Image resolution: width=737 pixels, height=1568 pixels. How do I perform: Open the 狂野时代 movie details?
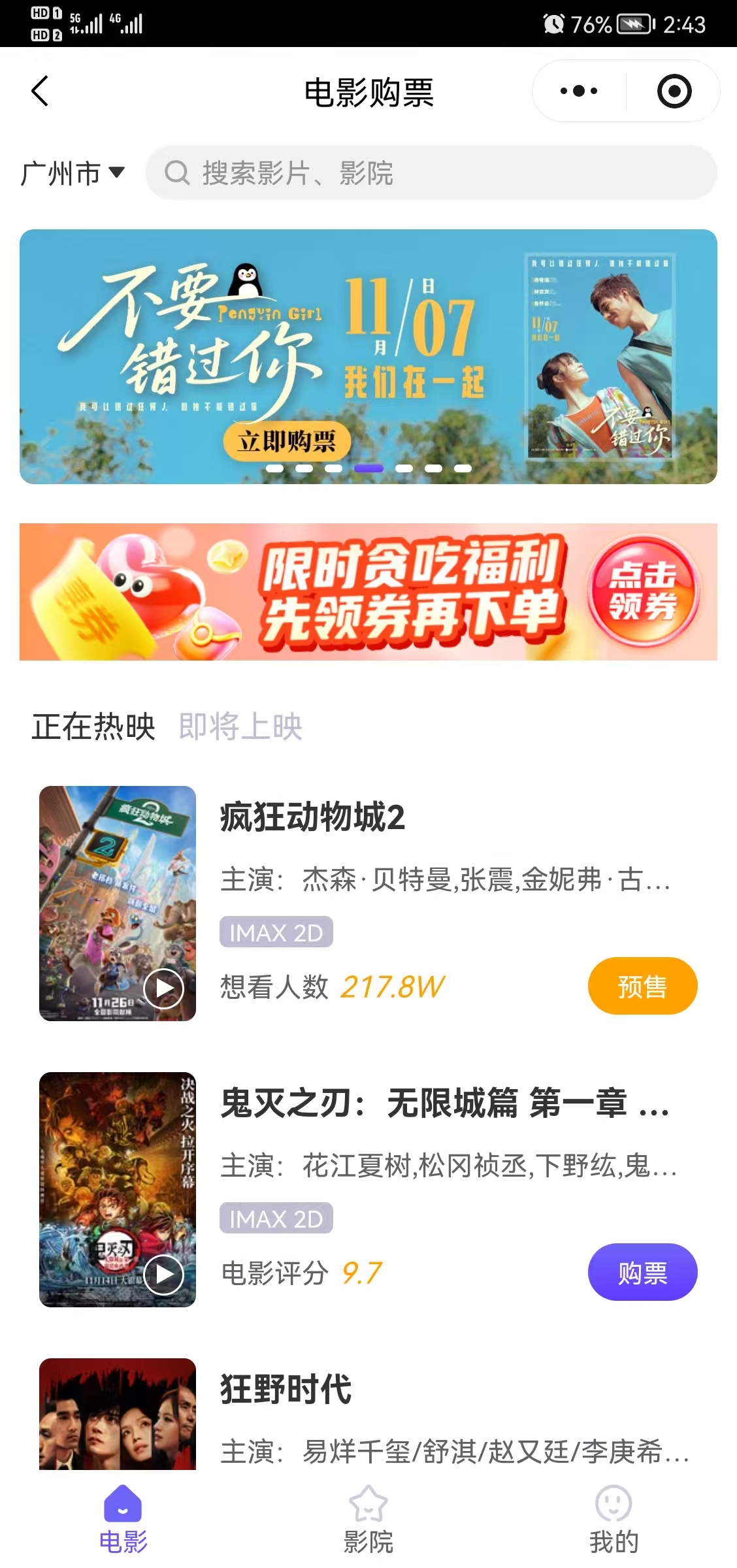tap(286, 1389)
